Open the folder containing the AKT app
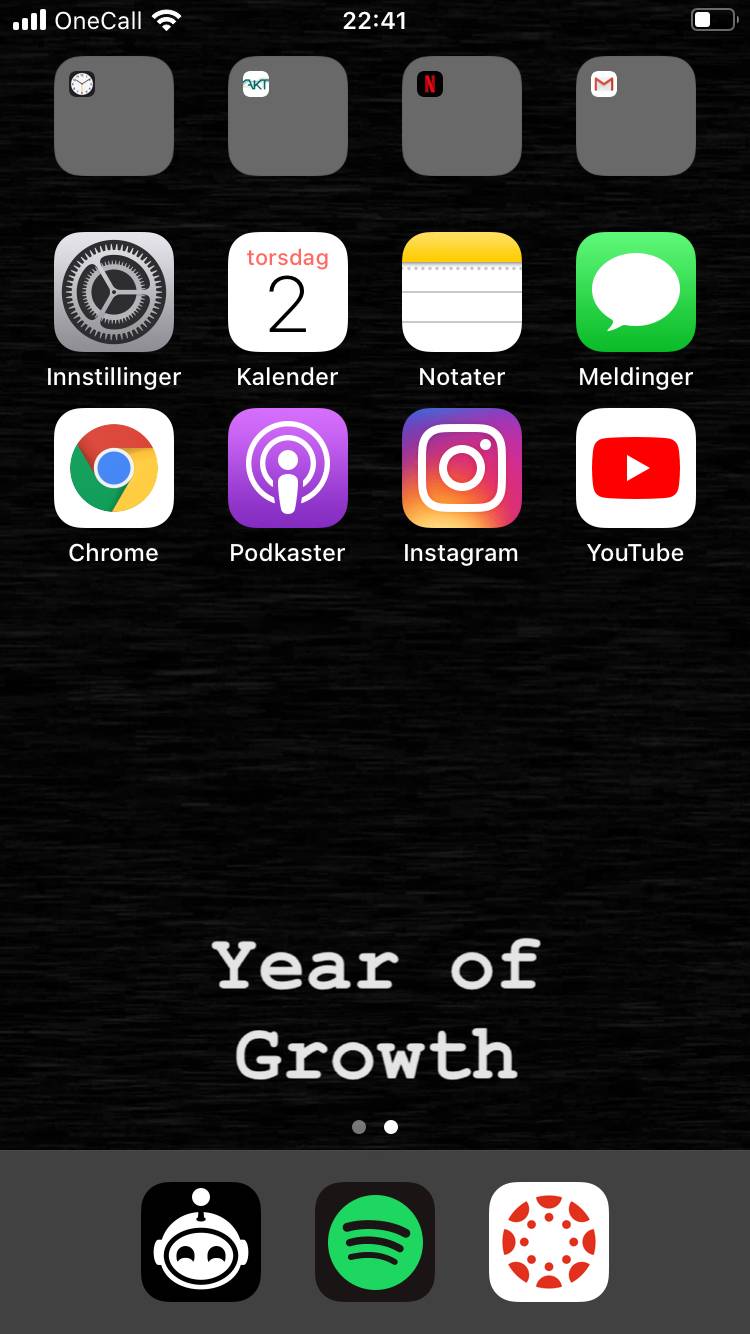This screenshot has width=750, height=1334. (287, 115)
